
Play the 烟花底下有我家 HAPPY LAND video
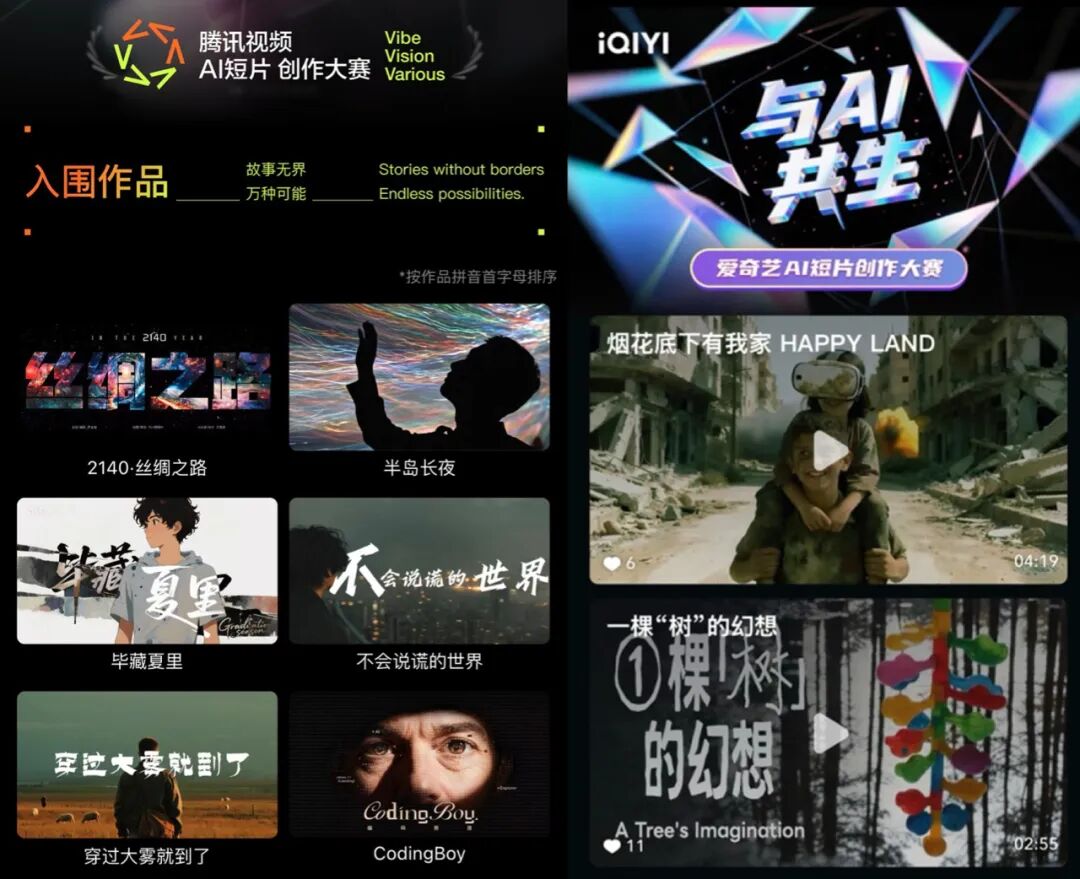829,452
